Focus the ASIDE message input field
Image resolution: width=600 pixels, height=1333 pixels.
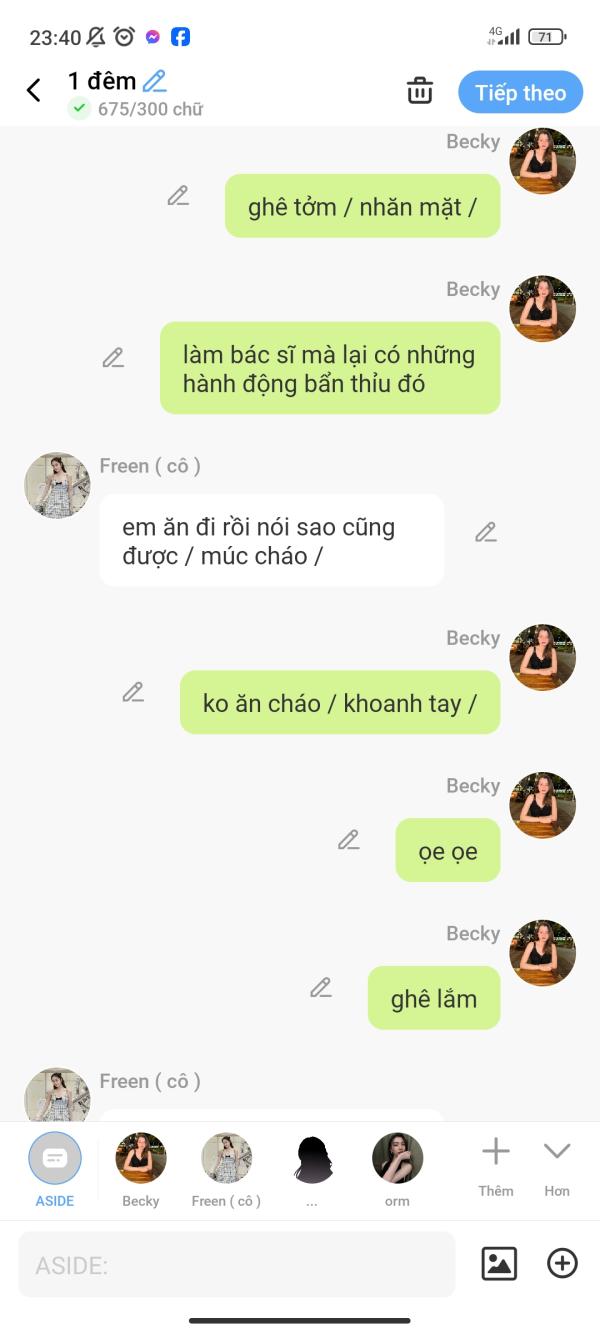pyautogui.click(x=237, y=1265)
